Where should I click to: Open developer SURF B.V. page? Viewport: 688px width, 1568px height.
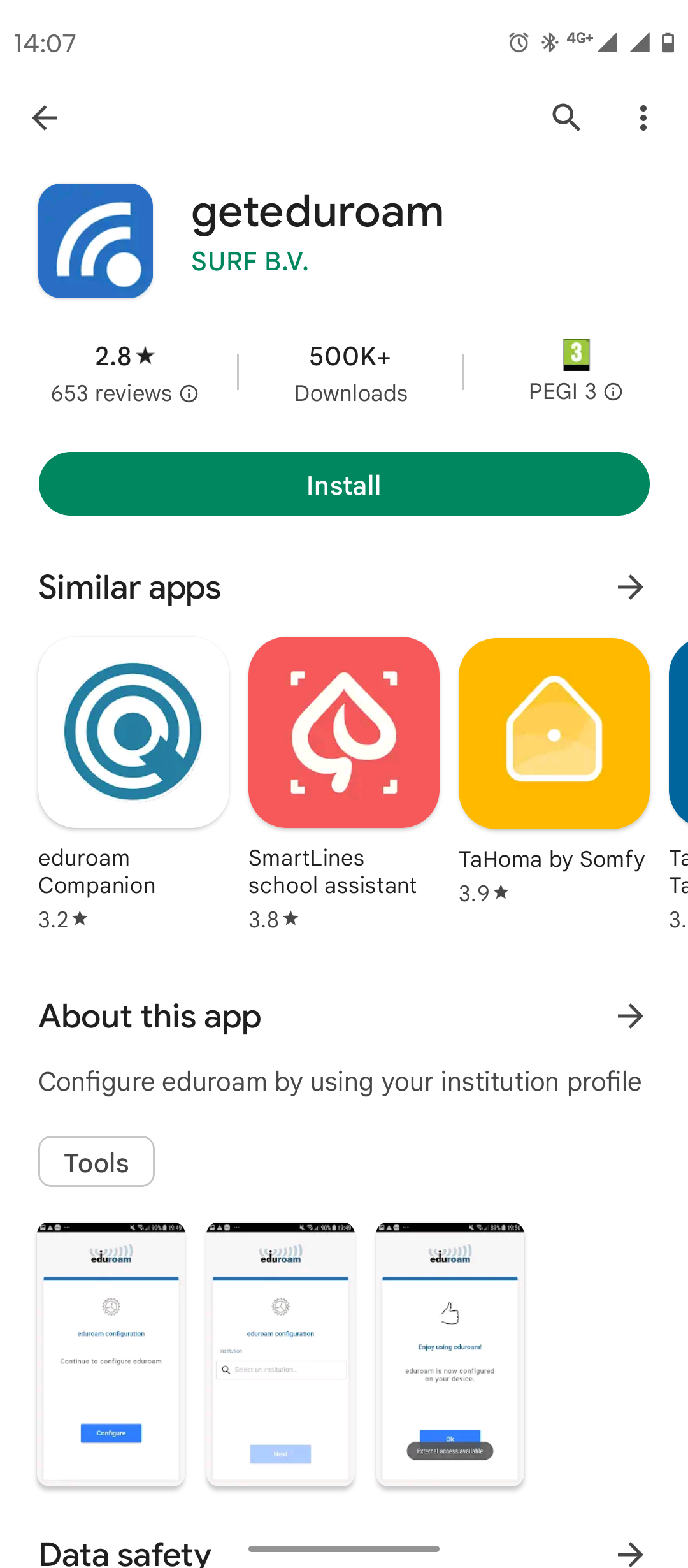pyautogui.click(x=250, y=261)
